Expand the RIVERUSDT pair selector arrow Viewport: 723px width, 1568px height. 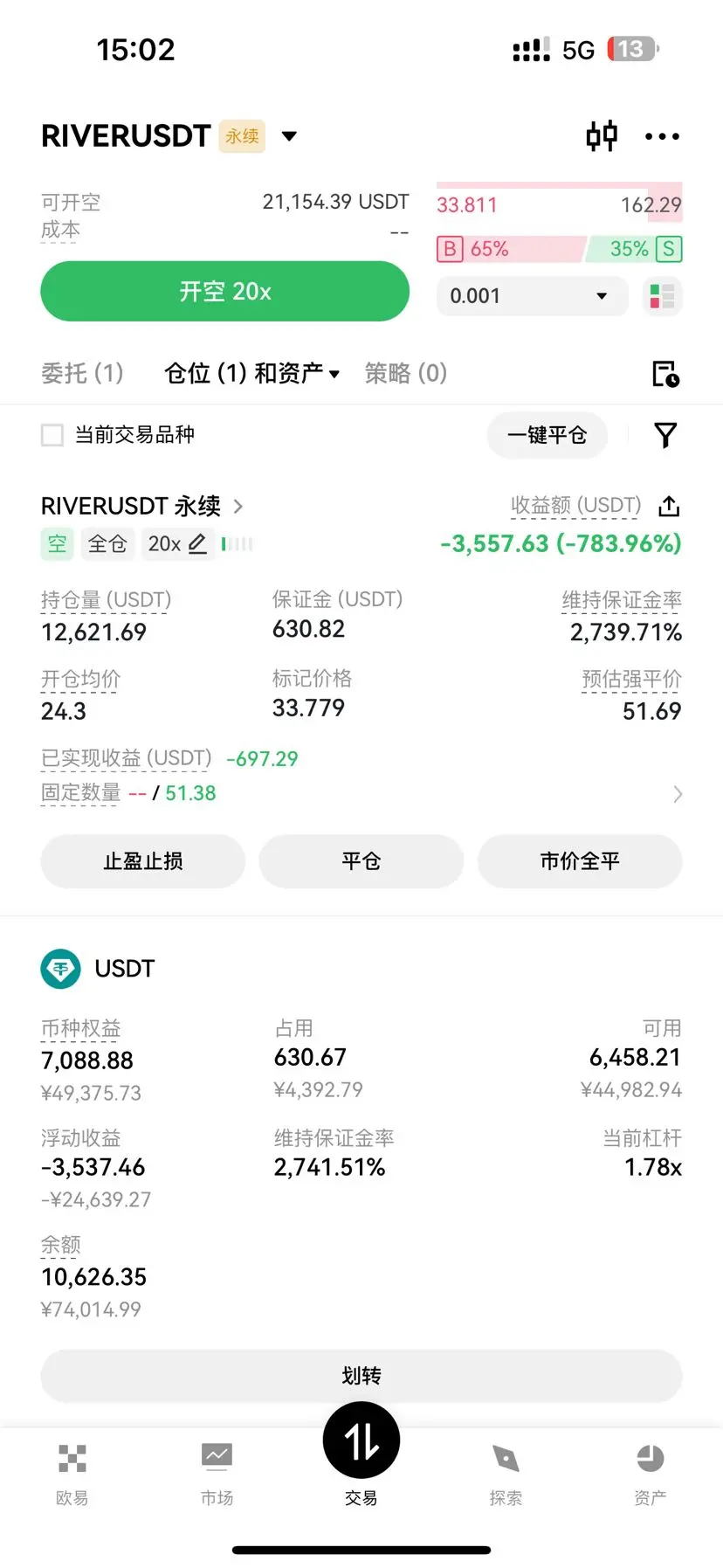289,136
